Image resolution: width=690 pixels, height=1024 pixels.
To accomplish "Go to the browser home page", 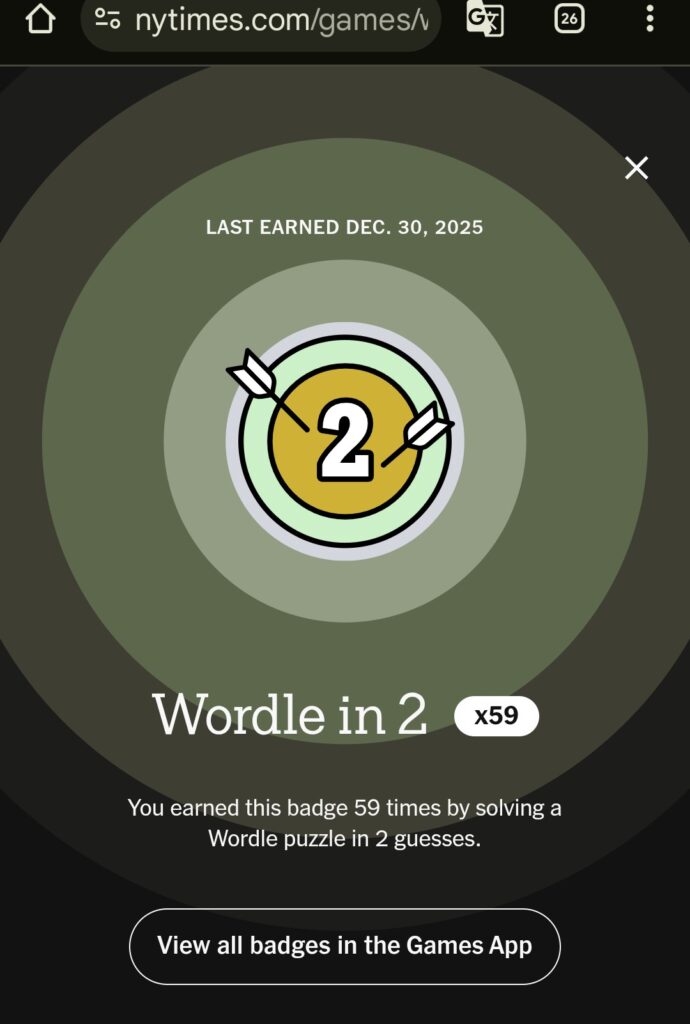I will click(39, 18).
